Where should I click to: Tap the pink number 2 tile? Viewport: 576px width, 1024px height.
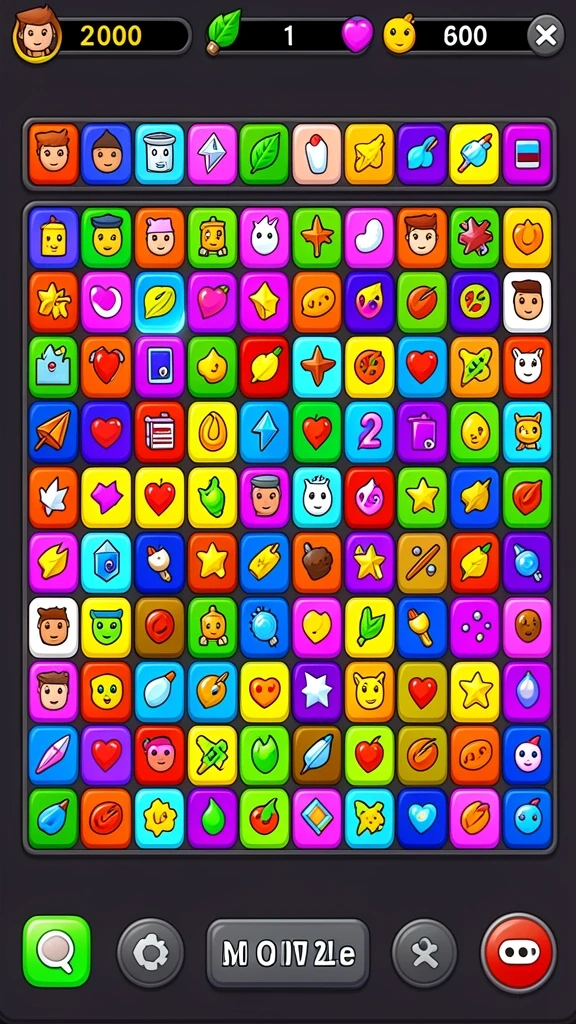coord(370,432)
